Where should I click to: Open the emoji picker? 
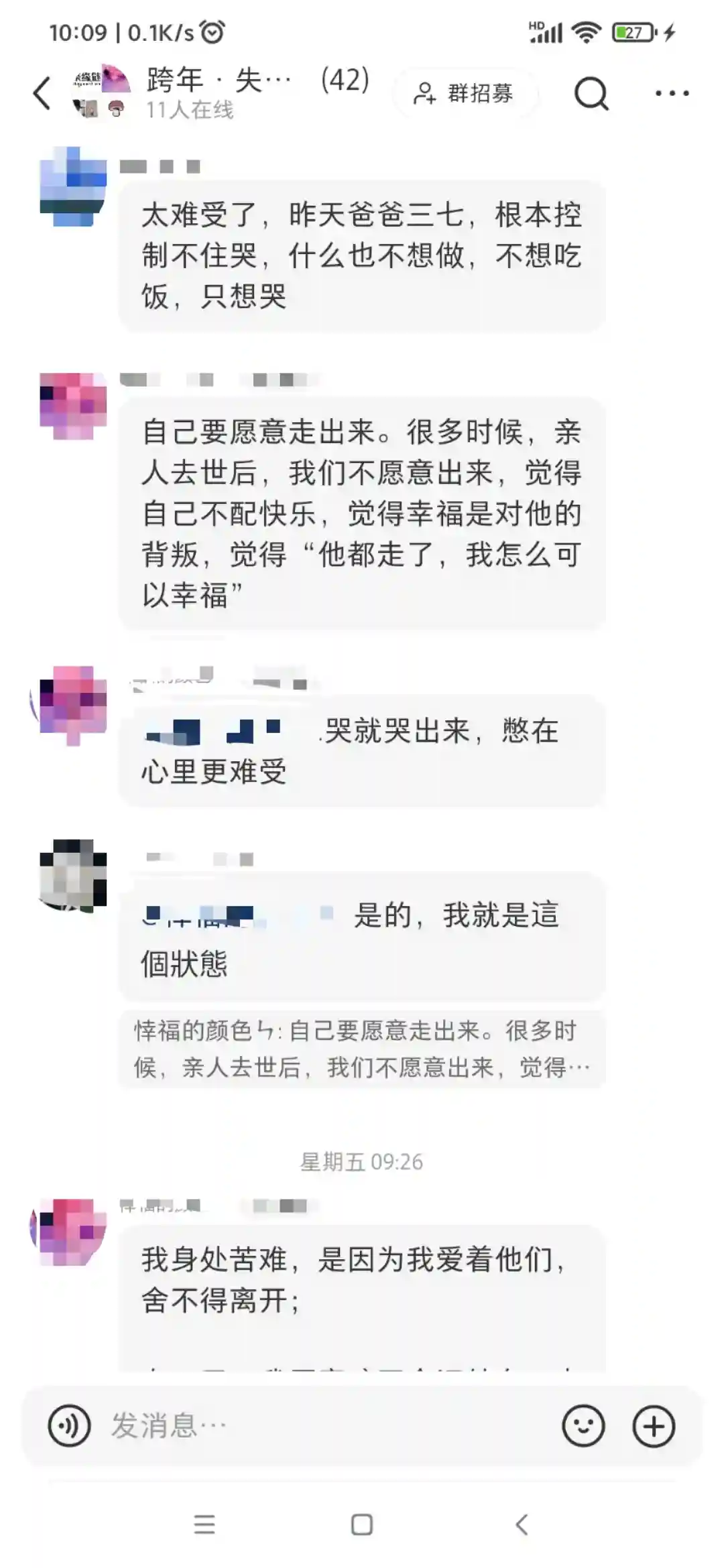tap(583, 1425)
